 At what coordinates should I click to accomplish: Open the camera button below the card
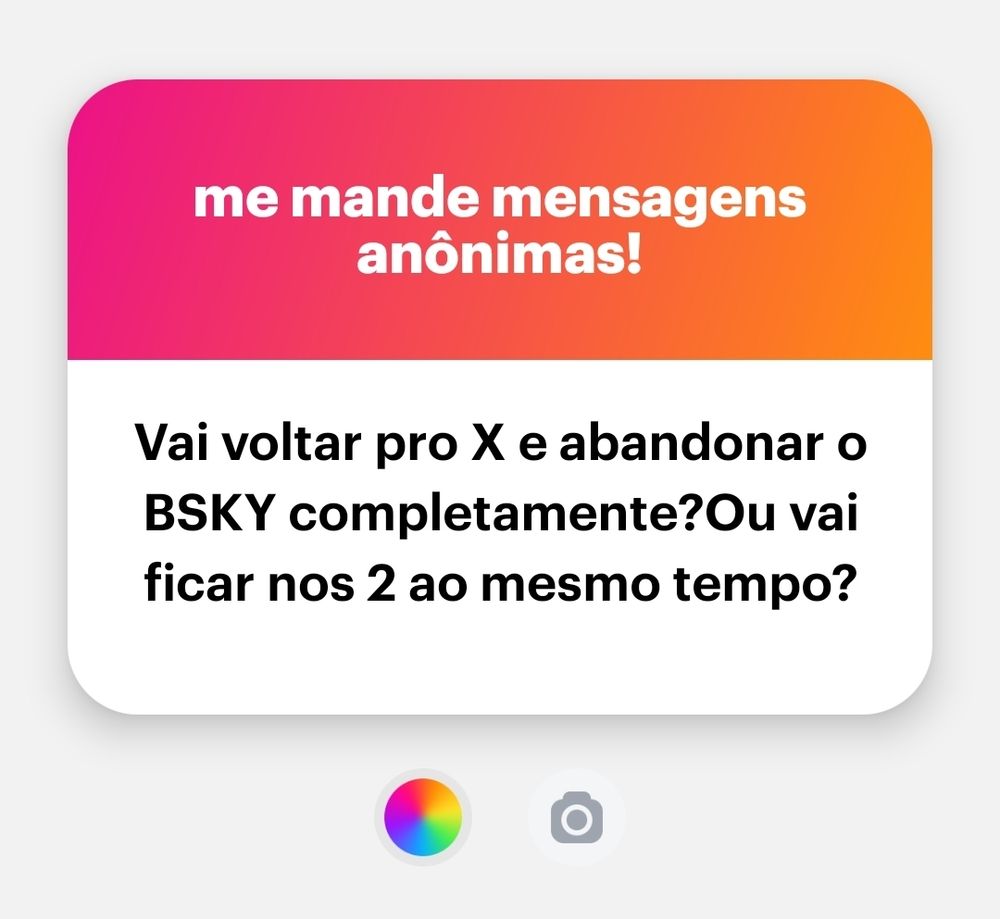[x=577, y=817]
